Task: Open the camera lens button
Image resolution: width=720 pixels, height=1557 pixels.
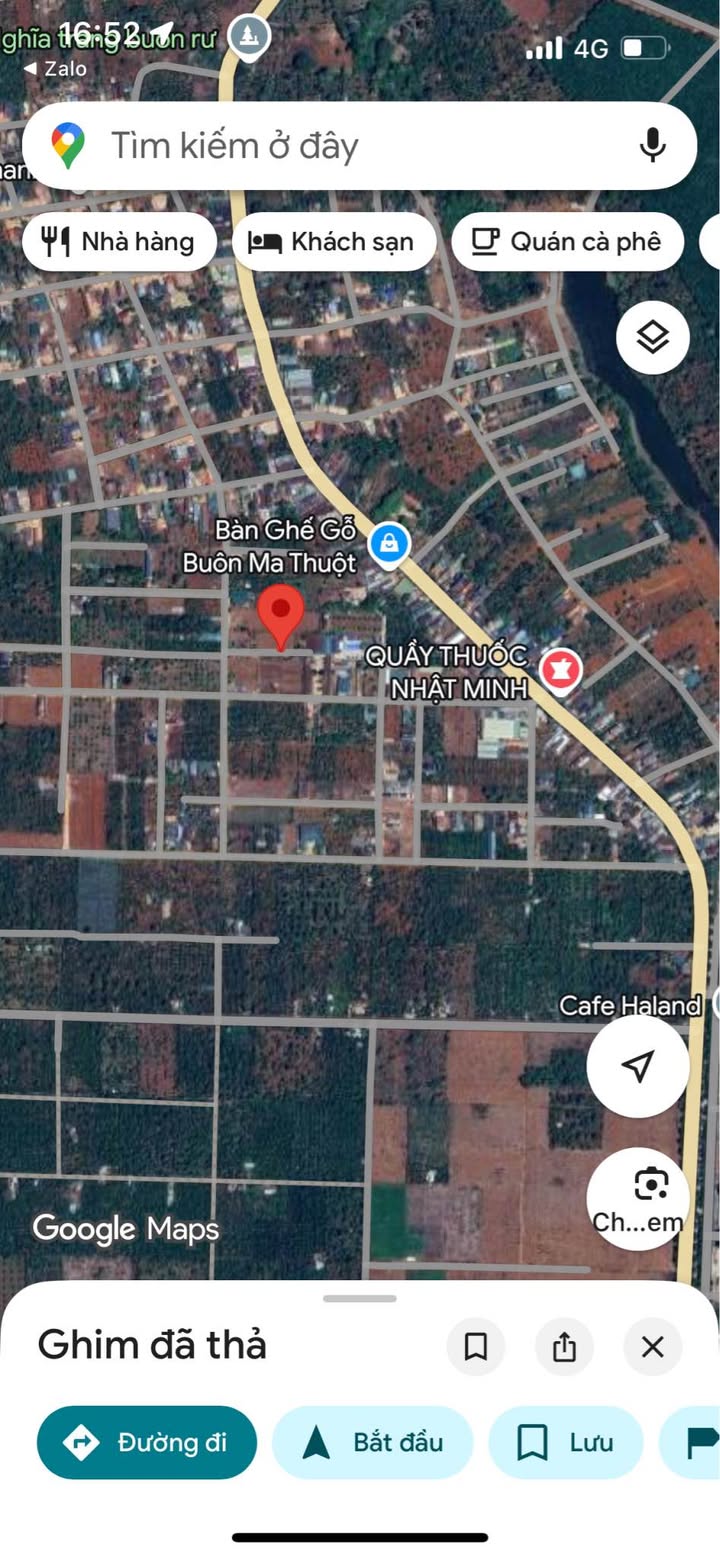Action: click(x=638, y=1198)
